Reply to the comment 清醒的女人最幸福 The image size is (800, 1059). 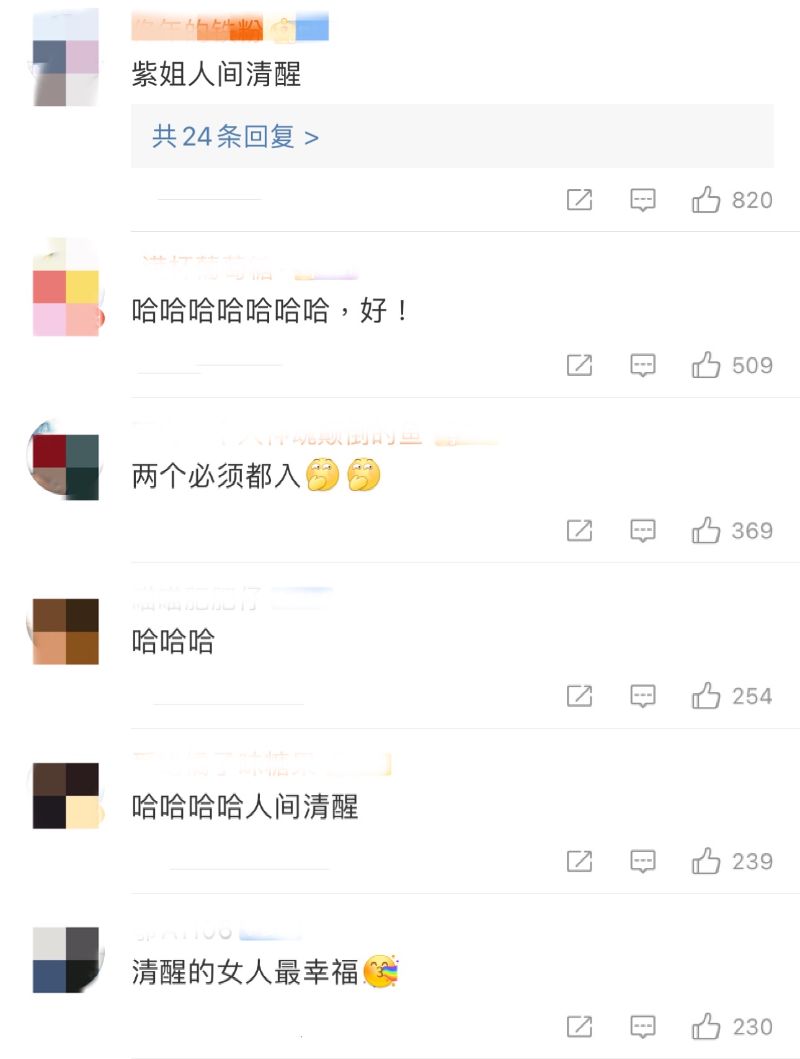(642, 1026)
